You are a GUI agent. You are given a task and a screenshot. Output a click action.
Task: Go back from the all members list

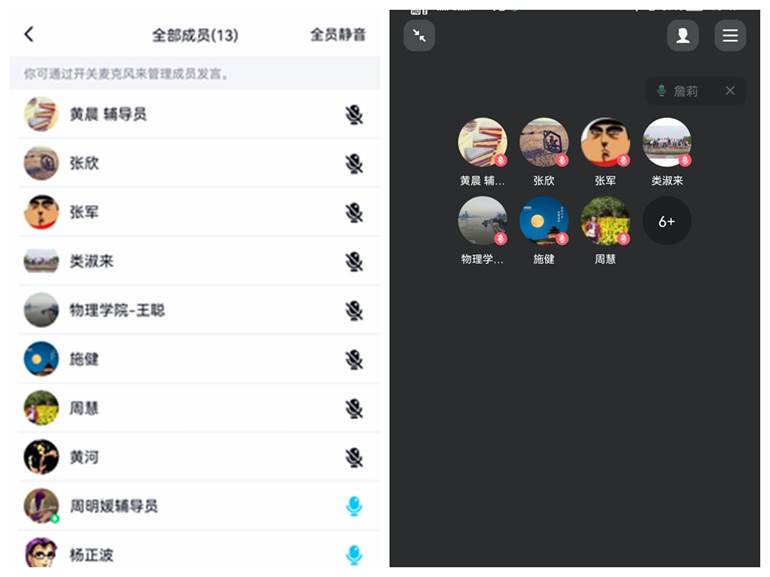click(x=29, y=34)
